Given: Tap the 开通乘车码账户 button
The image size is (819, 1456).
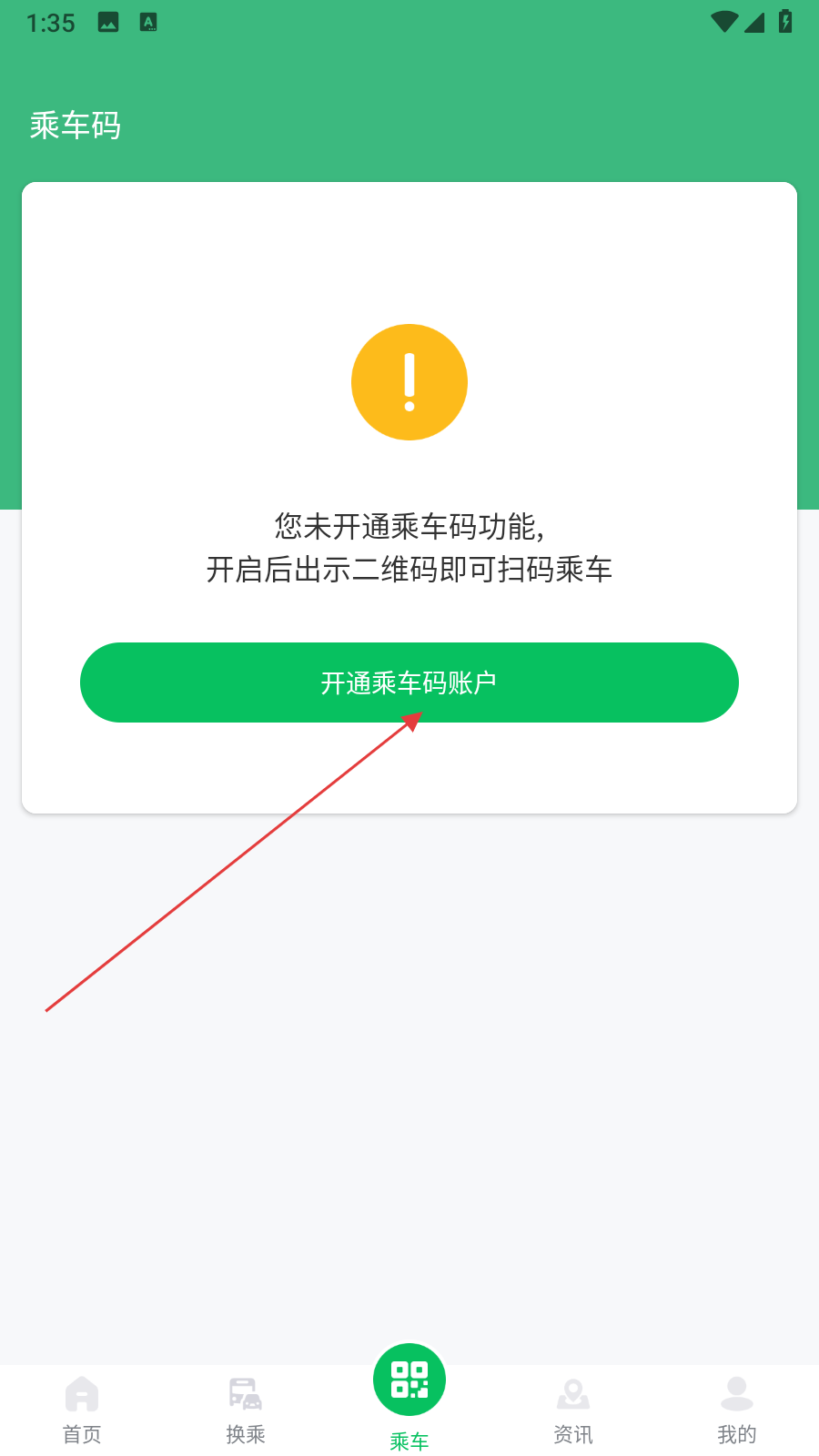Looking at the screenshot, I should [x=409, y=682].
